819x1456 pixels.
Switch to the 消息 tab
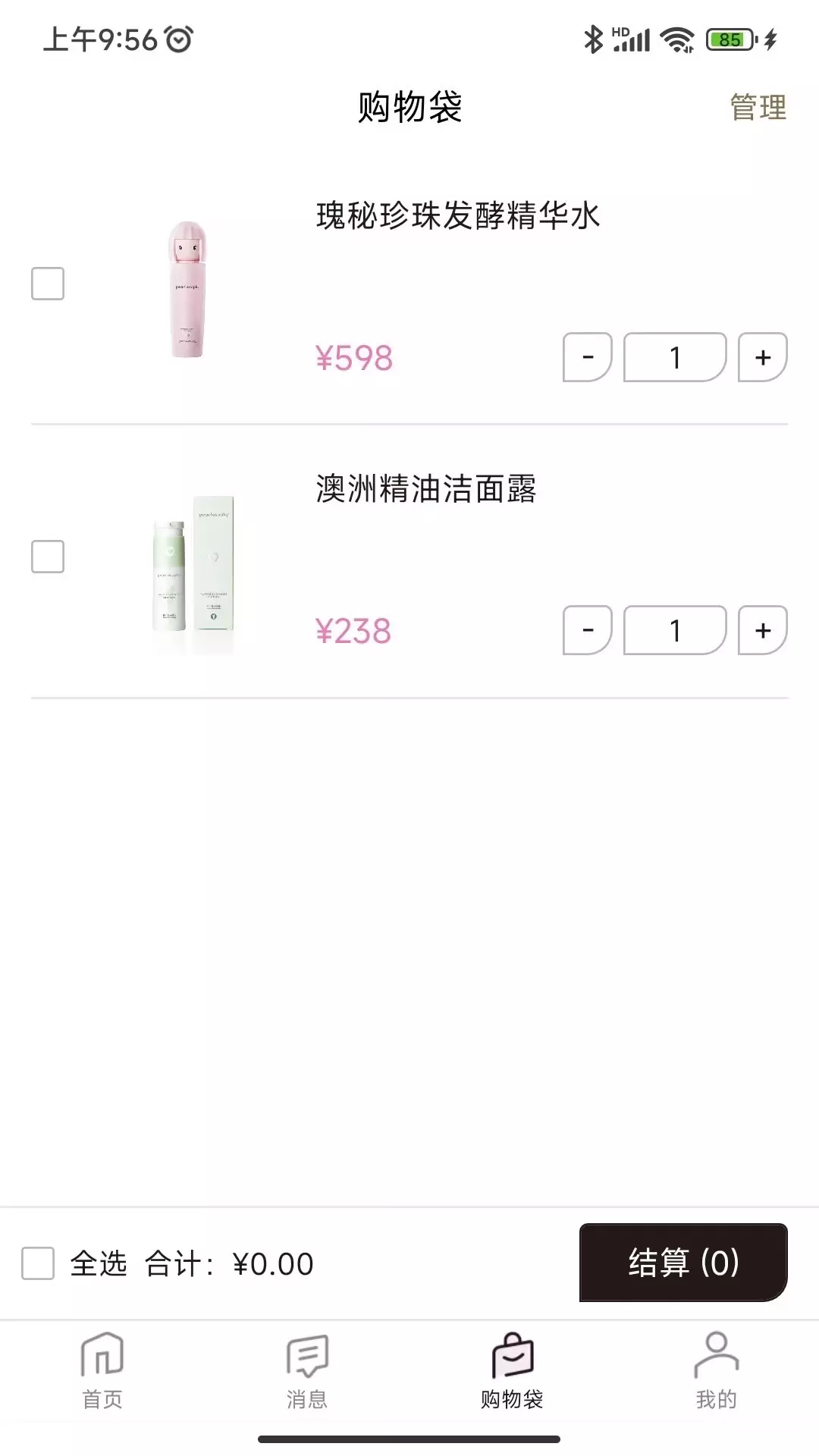pos(307,1371)
